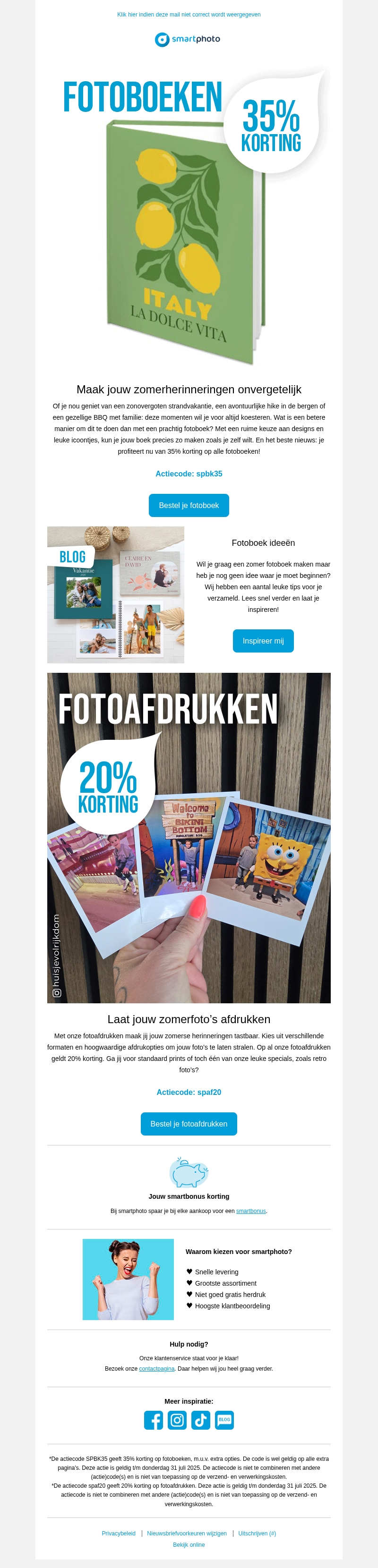Open the Bekijk online link
378x1568 pixels.
coord(189,1544)
